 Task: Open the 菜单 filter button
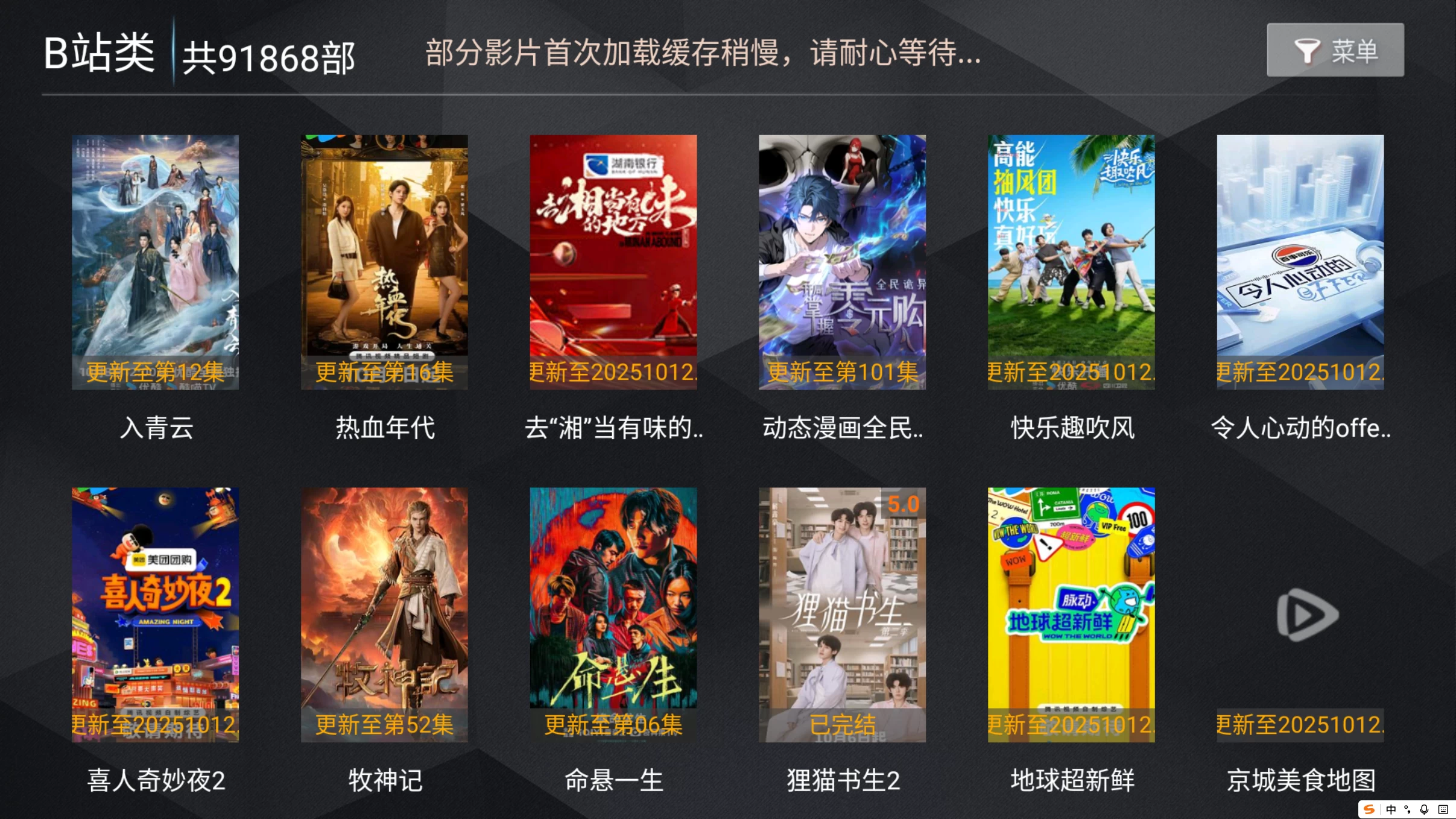click(1335, 50)
